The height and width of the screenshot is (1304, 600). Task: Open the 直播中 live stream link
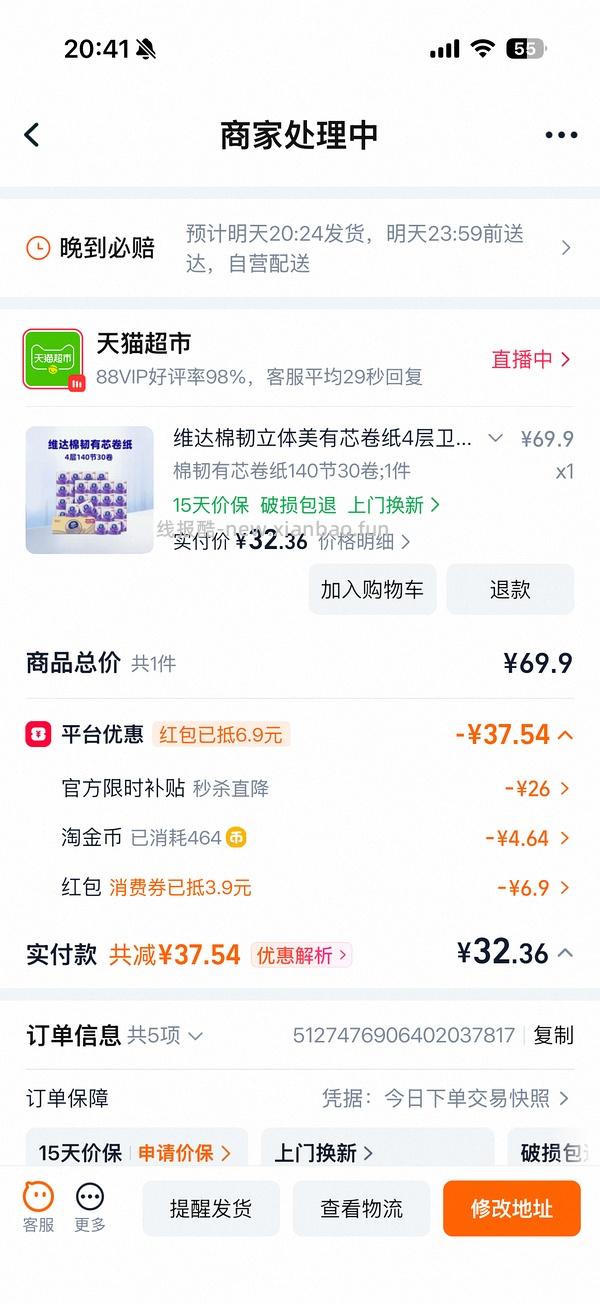pos(531,359)
